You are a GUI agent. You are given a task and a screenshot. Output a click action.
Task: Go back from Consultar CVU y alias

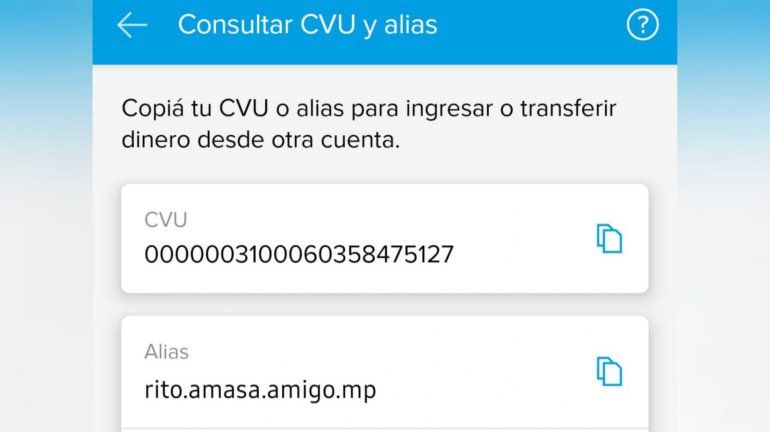click(x=132, y=26)
